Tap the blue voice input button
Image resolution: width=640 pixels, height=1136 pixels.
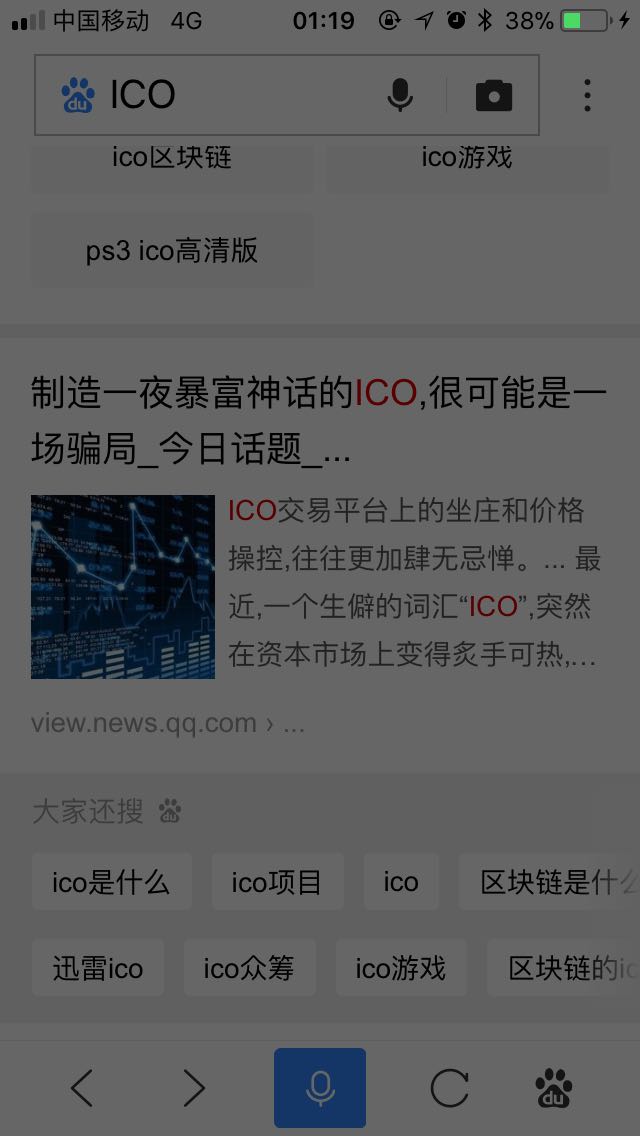click(x=320, y=1088)
